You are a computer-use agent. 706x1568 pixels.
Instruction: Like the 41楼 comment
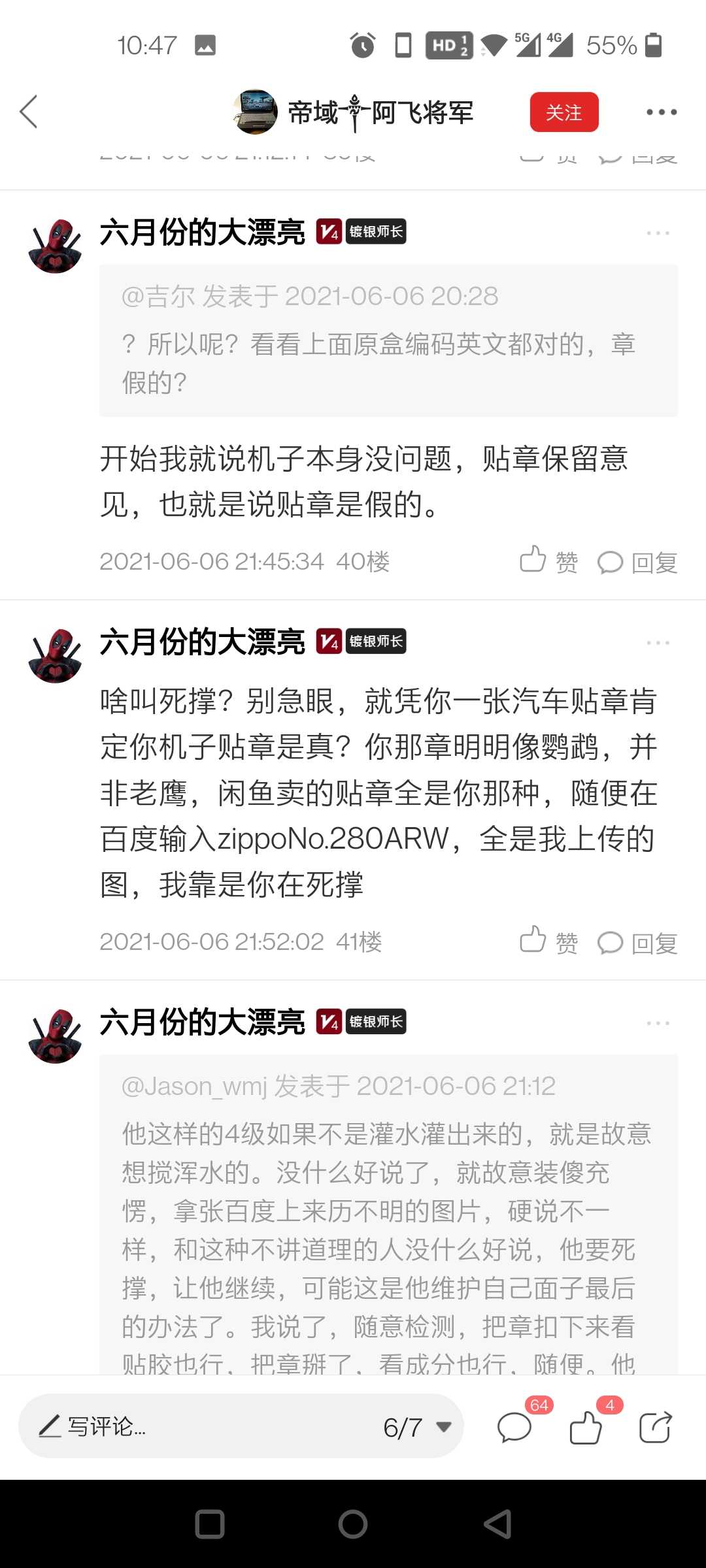coord(548,942)
